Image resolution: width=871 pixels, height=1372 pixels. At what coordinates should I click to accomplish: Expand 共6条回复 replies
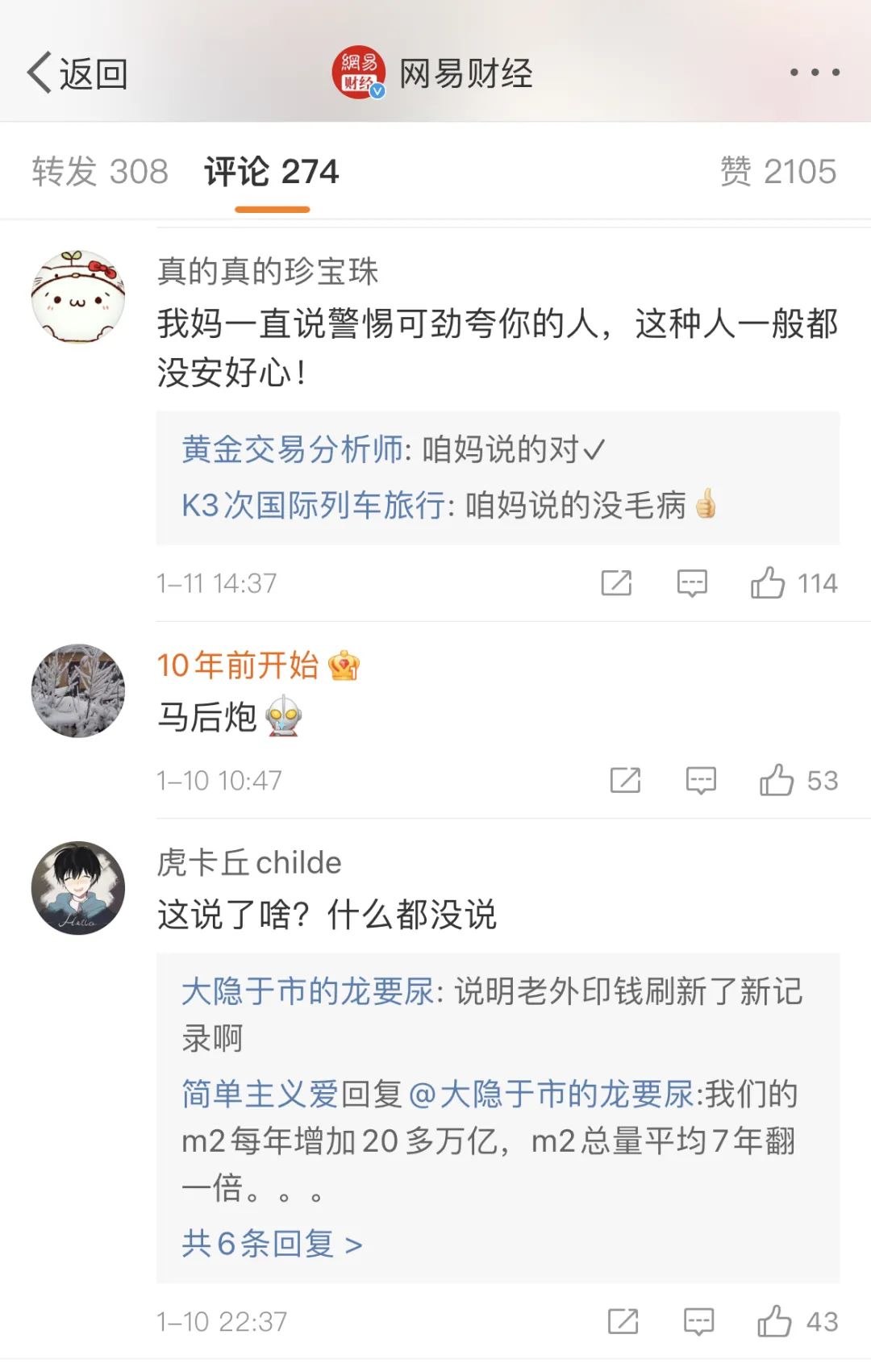pos(272,1244)
